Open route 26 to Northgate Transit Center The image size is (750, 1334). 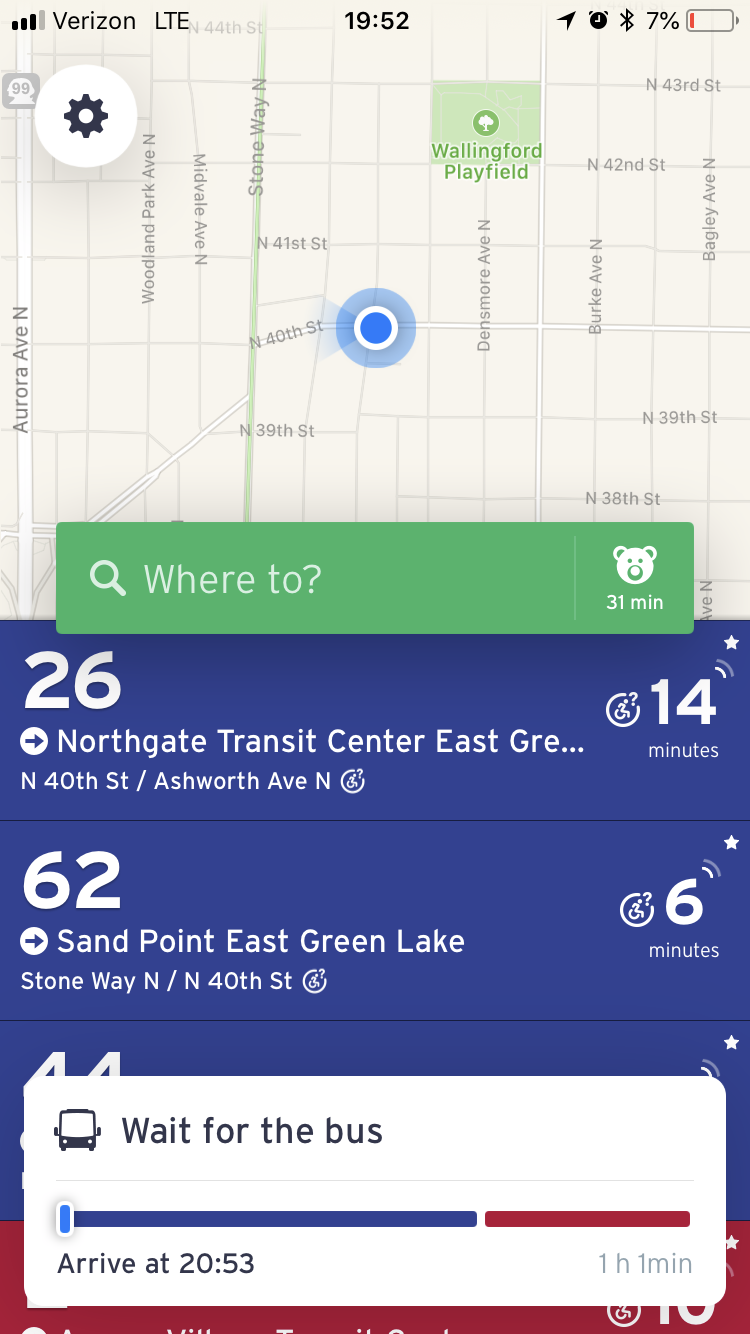tap(300, 722)
